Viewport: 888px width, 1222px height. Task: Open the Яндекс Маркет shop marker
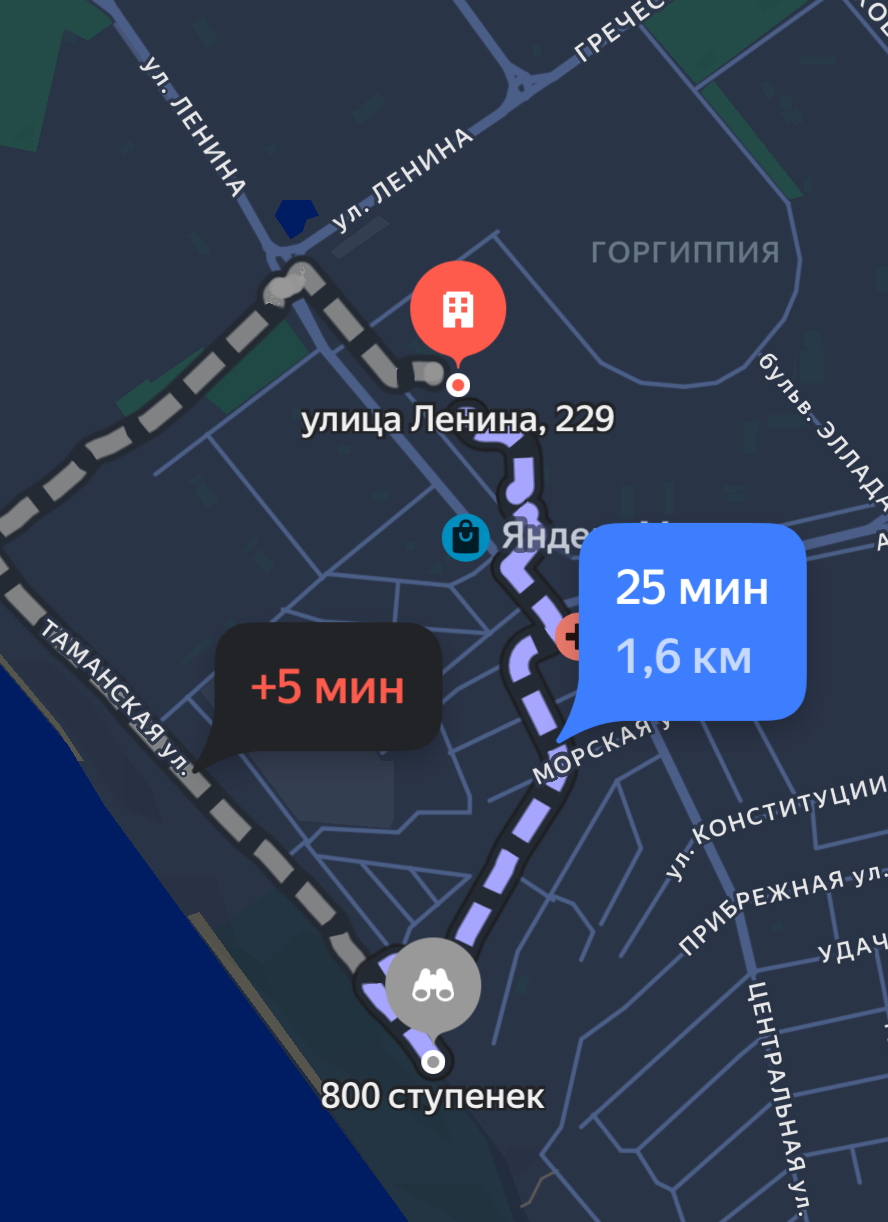pos(465,538)
